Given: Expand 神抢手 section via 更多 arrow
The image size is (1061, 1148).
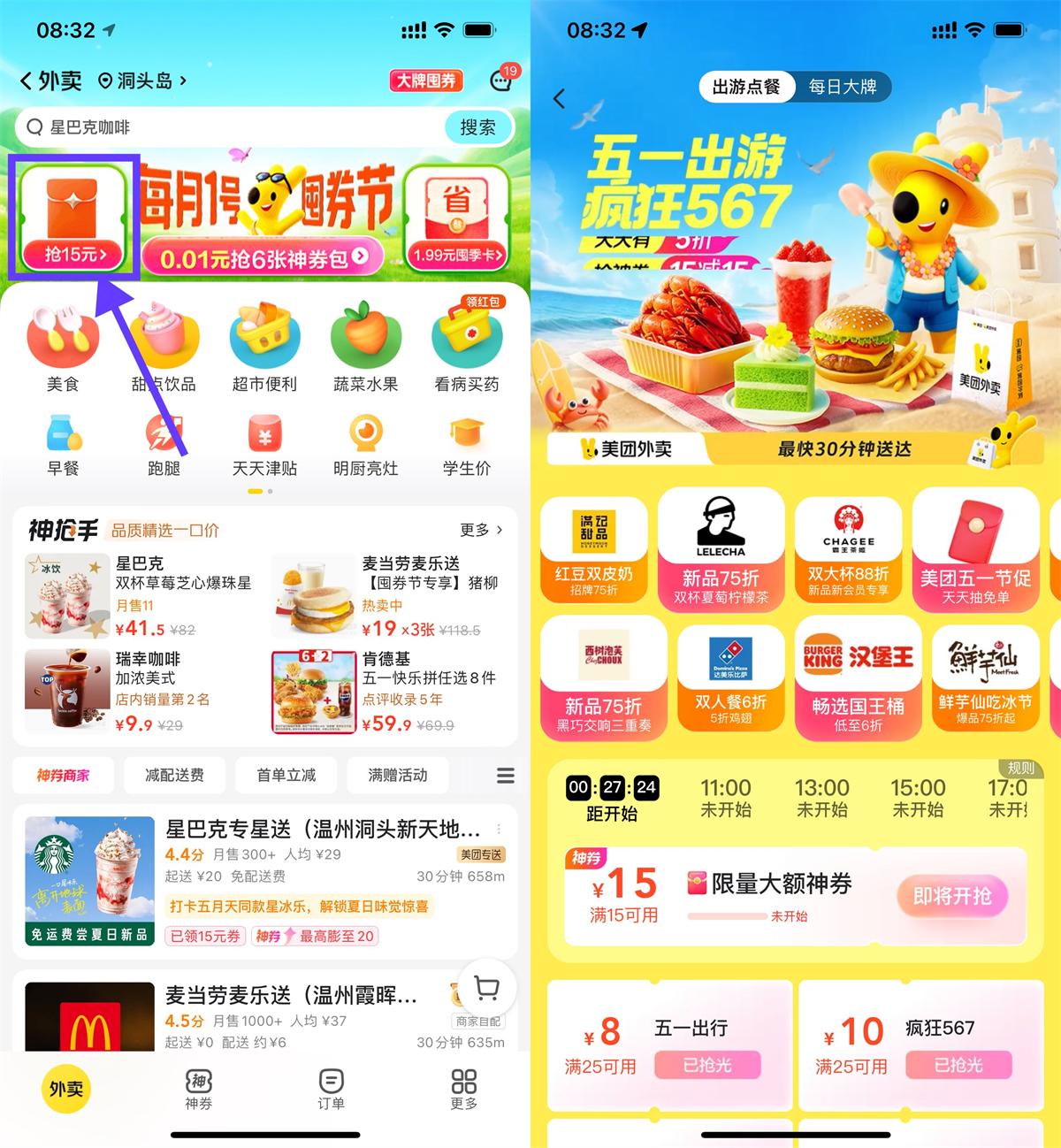Looking at the screenshot, I should point(481,531).
